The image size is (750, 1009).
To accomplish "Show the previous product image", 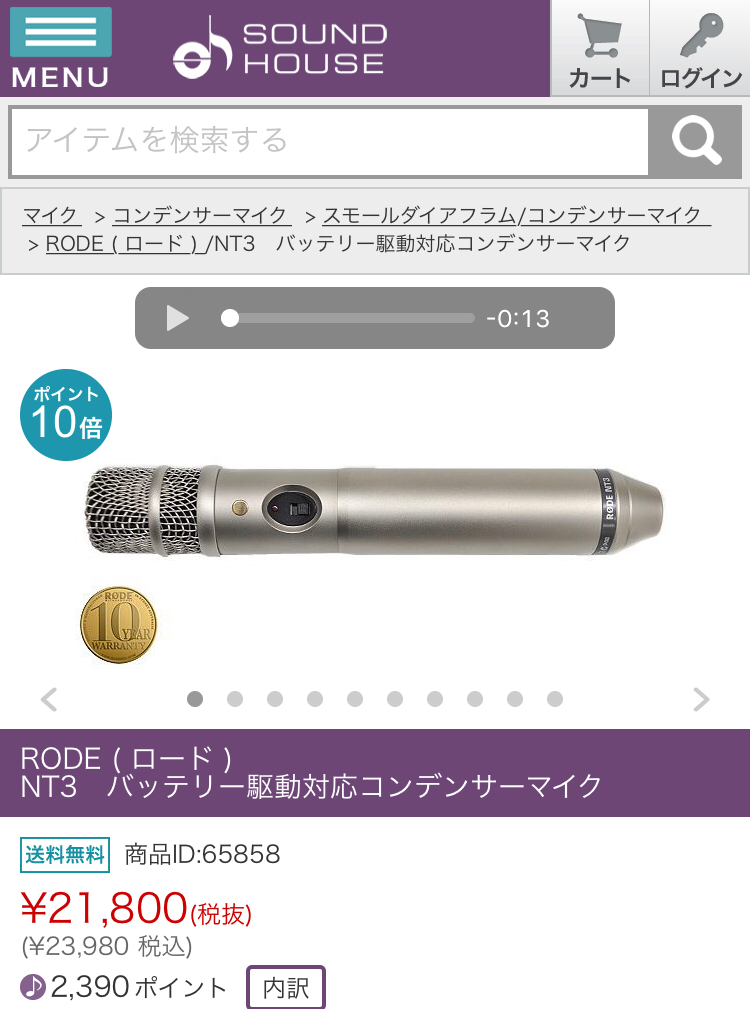I will pyautogui.click(x=49, y=699).
